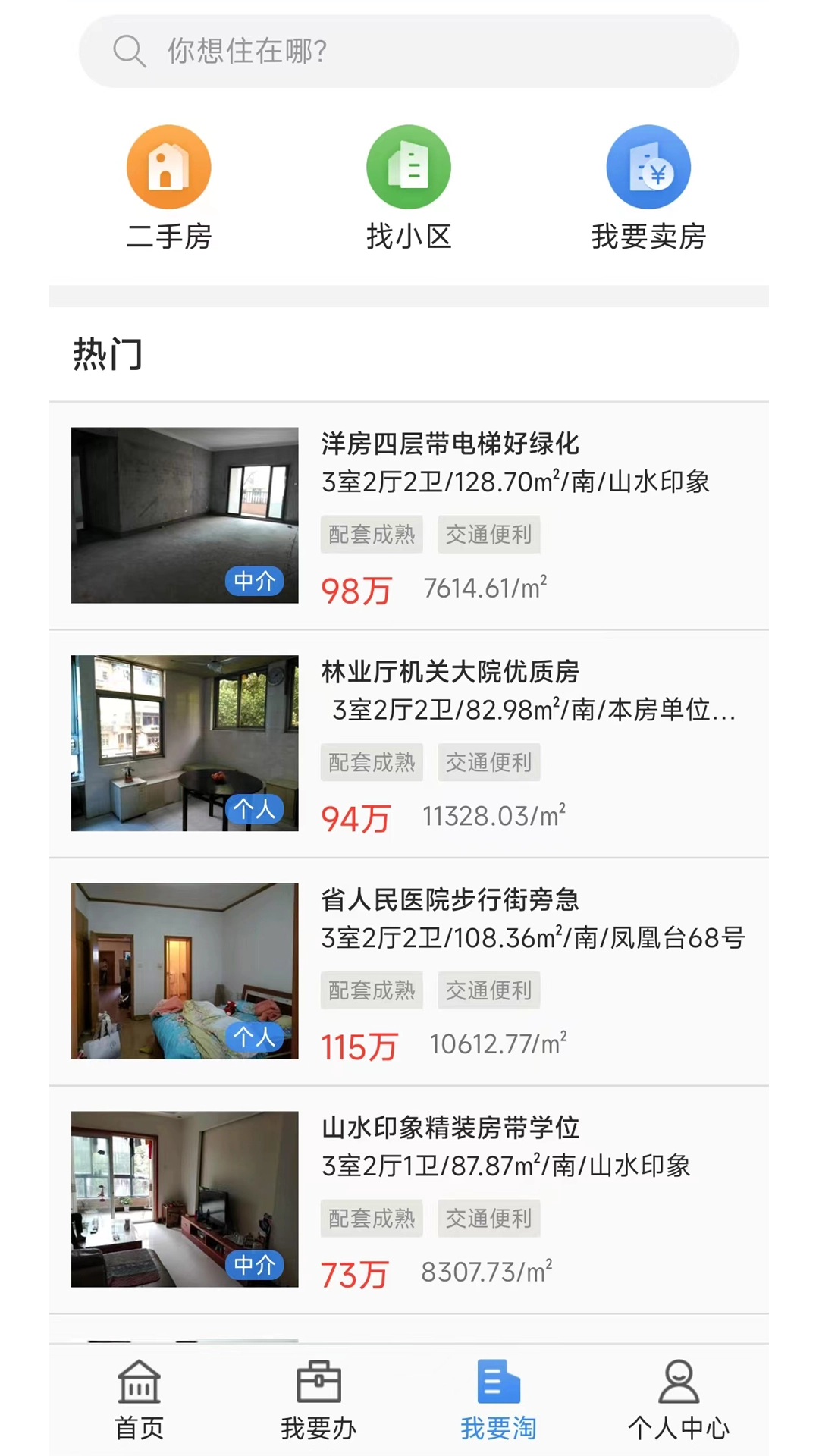The height and width of the screenshot is (1456, 819).
Task: Open the 山水印象精装房带学位 listing thumbnail
Action: (184, 1198)
